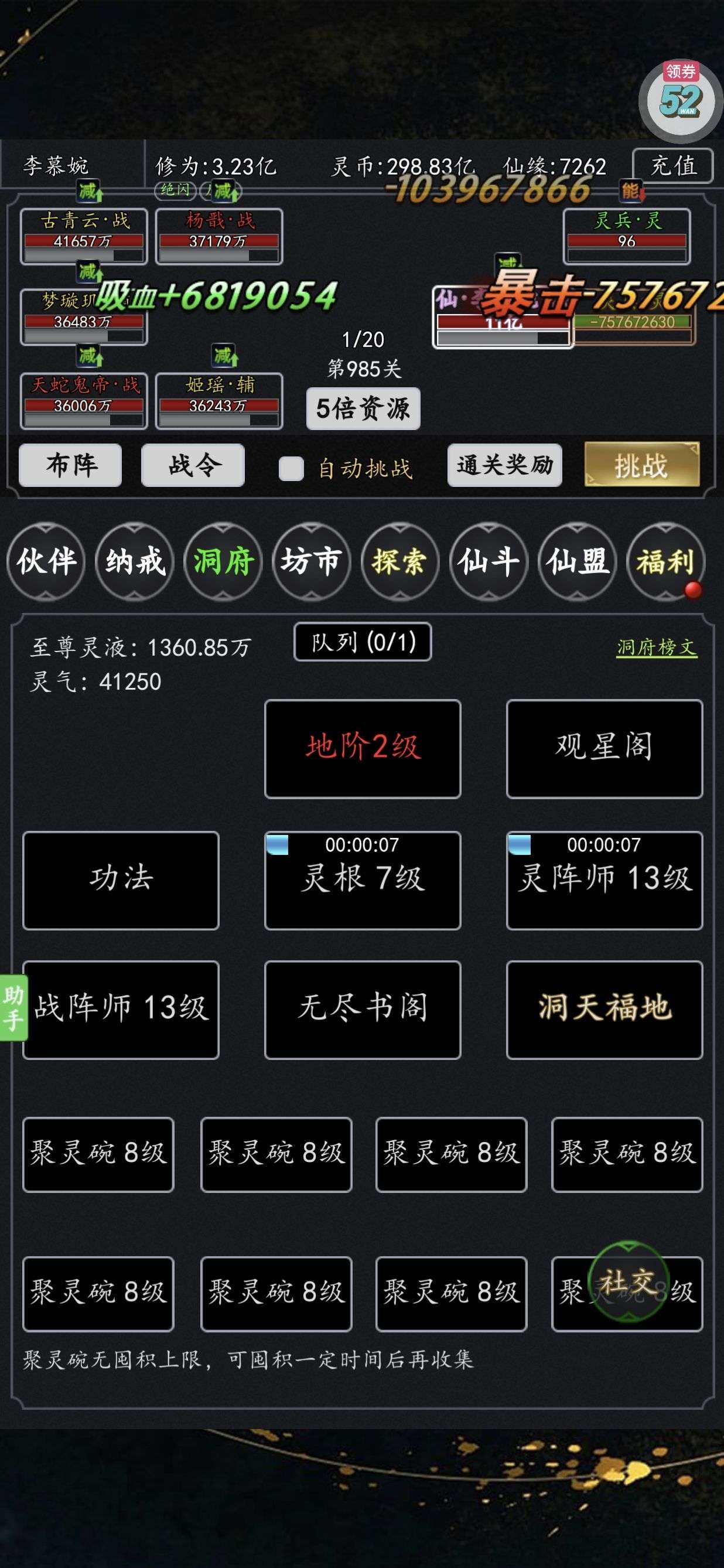Open the 洞府榜文 link
This screenshot has width=724, height=1568.
pos(657,647)
